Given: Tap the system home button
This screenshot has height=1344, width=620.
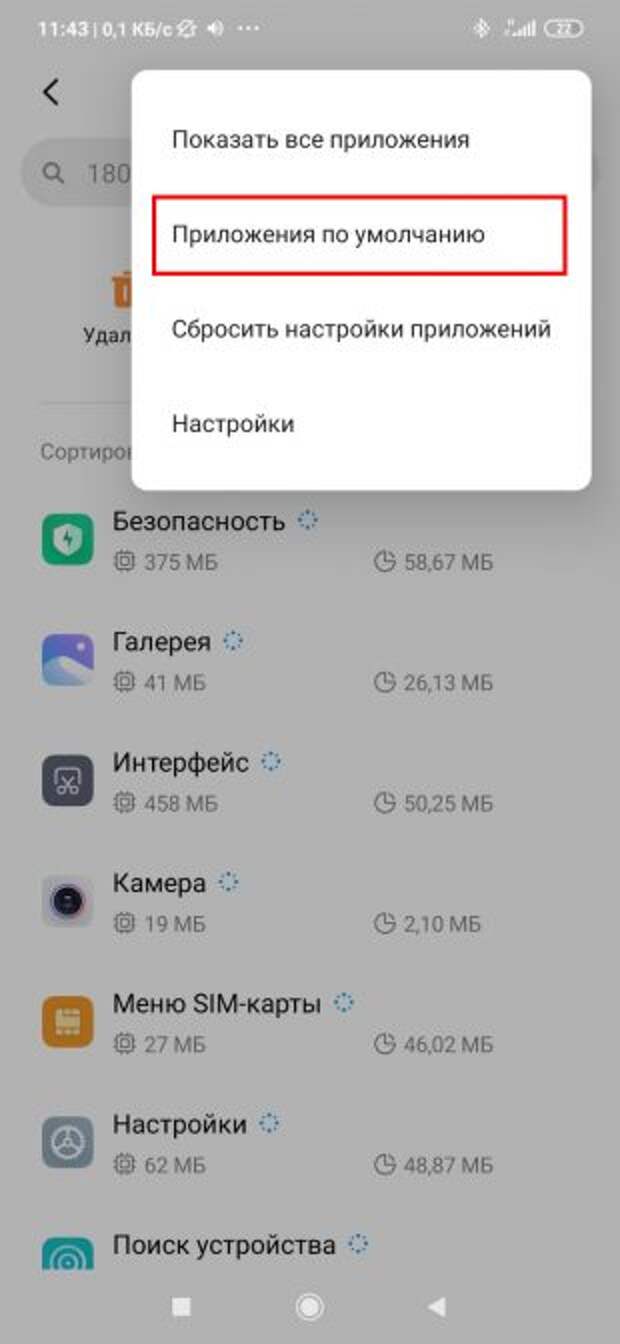Looking at the screenshot, I should pos(310,1306).
